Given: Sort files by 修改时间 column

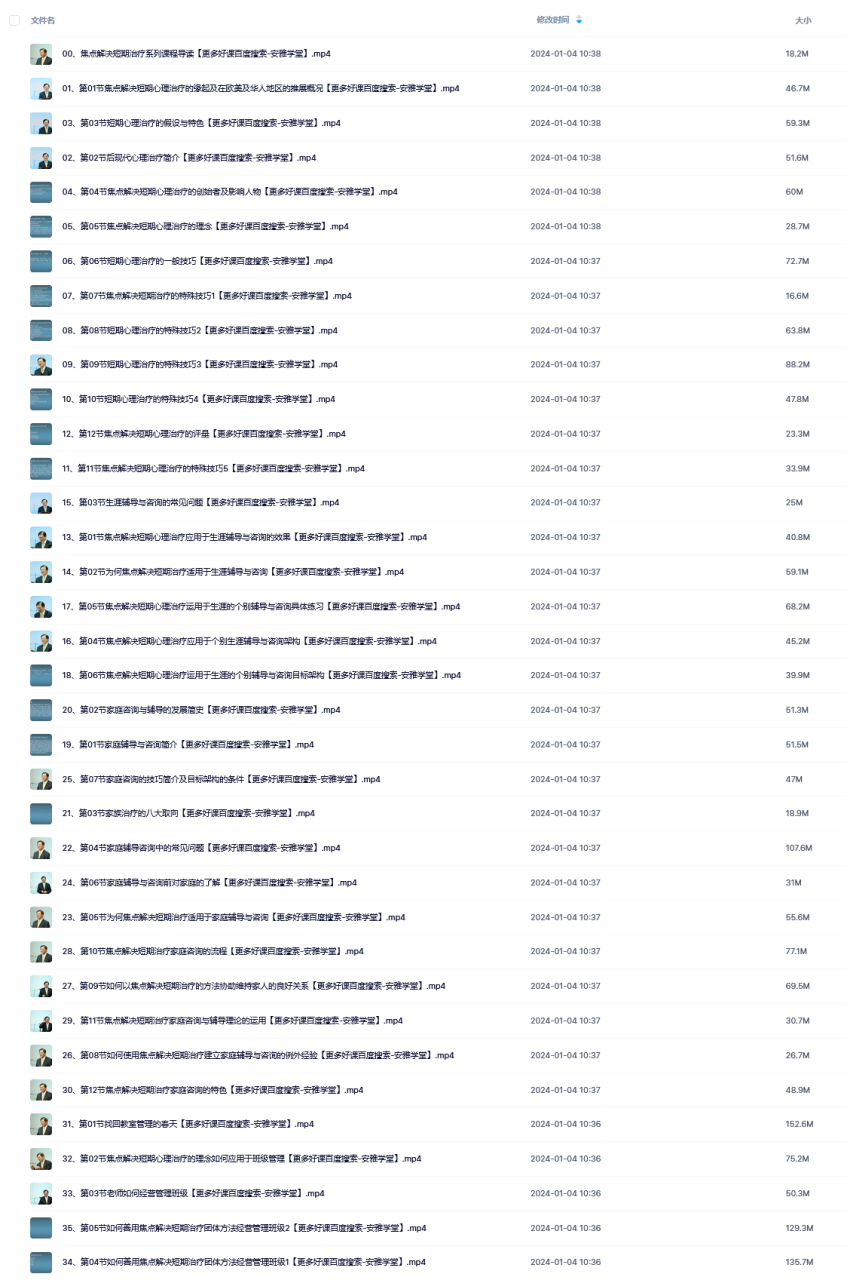Looking at the screenshot, I should click(553, 20).
